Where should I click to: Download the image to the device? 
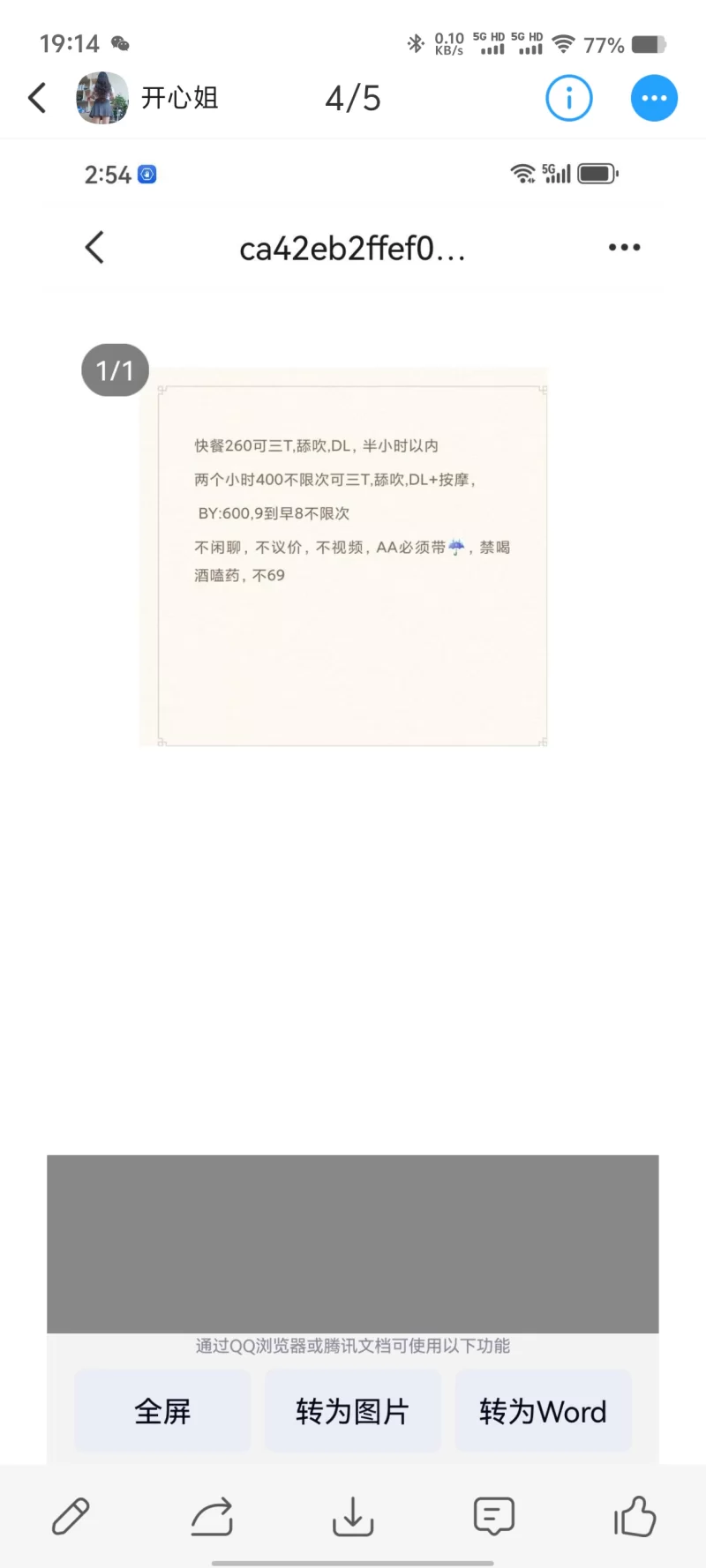353,1517
